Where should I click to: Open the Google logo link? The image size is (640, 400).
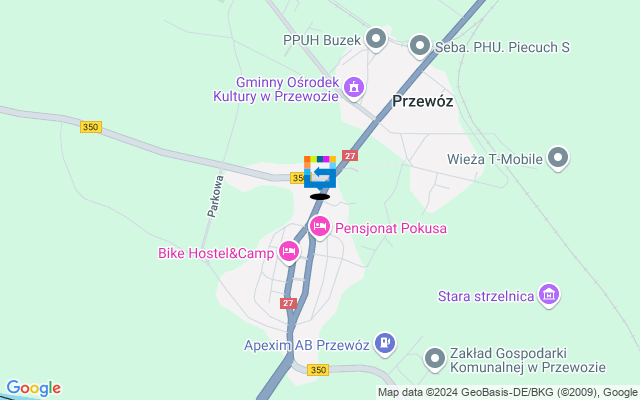point(33,388)
